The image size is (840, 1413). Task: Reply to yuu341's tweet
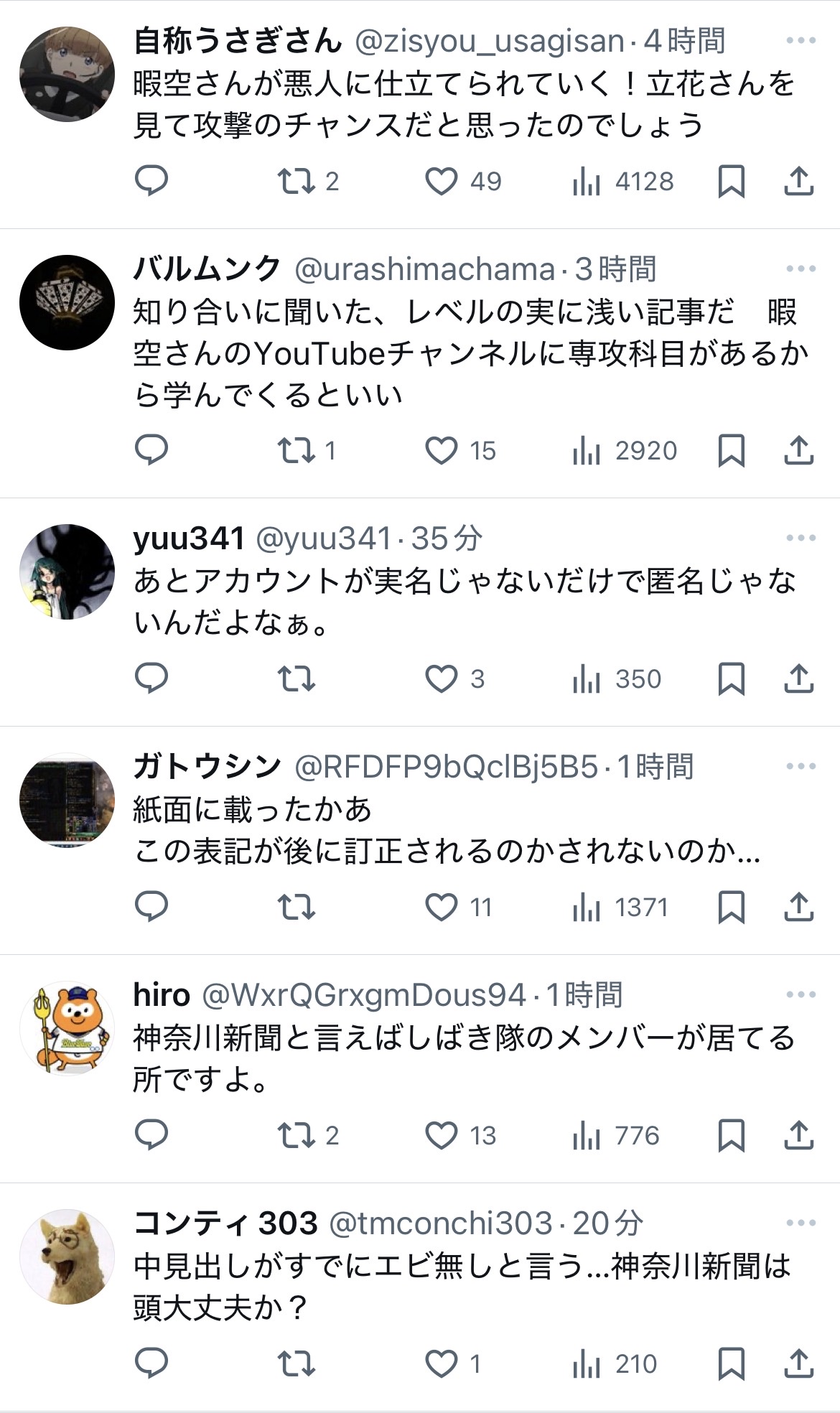click(x=151, y=678)
